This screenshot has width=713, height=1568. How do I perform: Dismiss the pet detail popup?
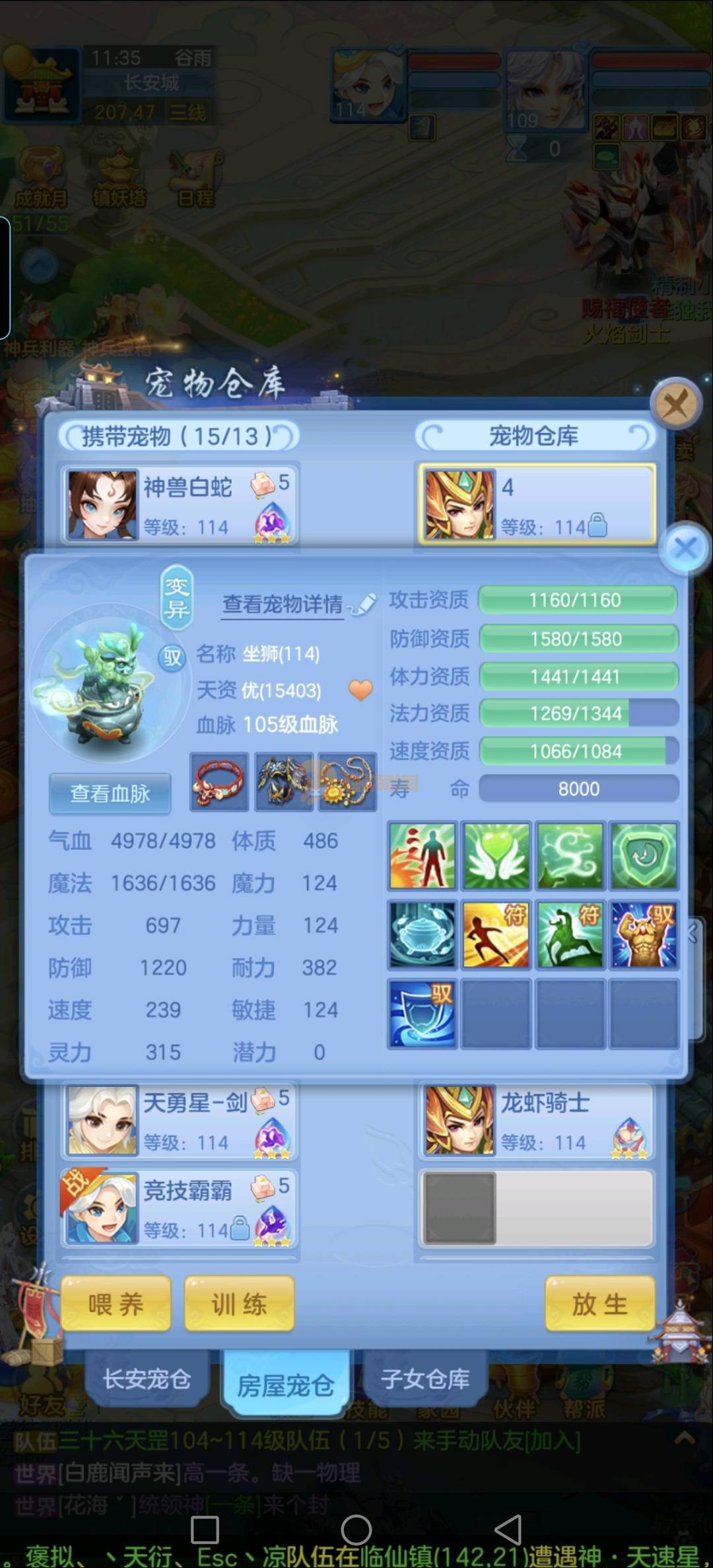(685, 548)
